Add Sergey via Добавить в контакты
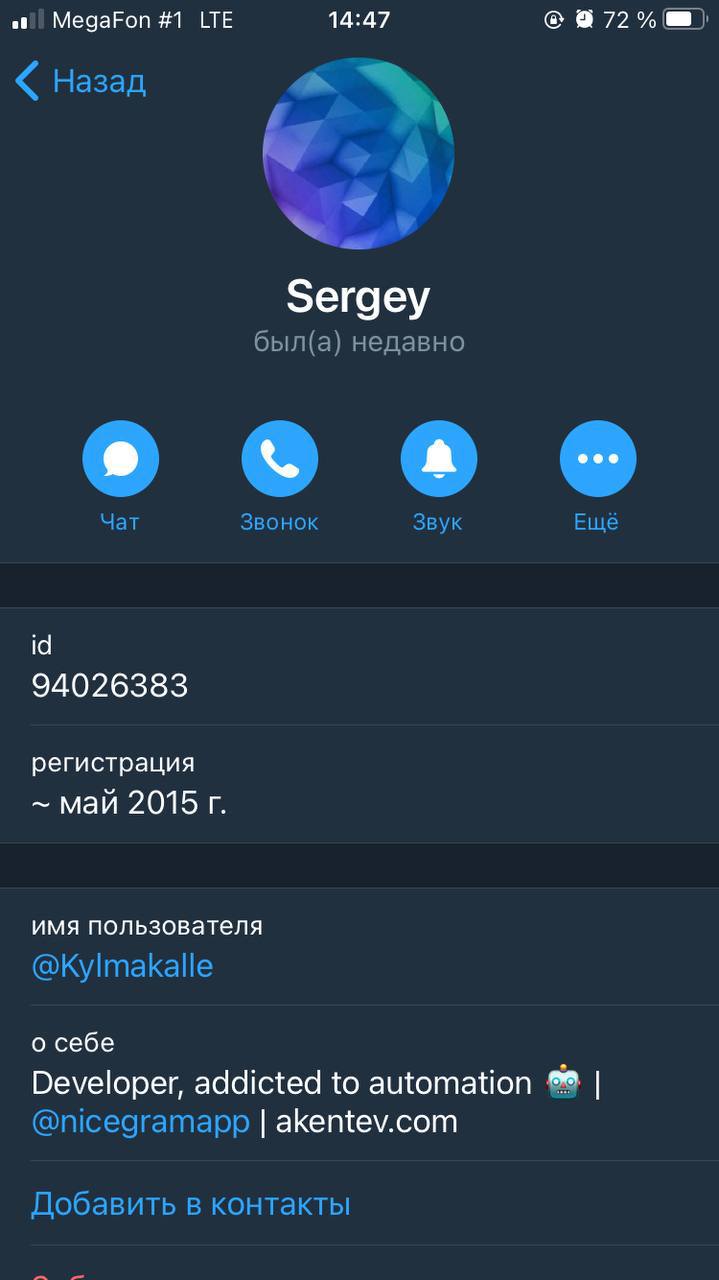Viewport: 719px width, 1280px height. (x=190, y=1204)
